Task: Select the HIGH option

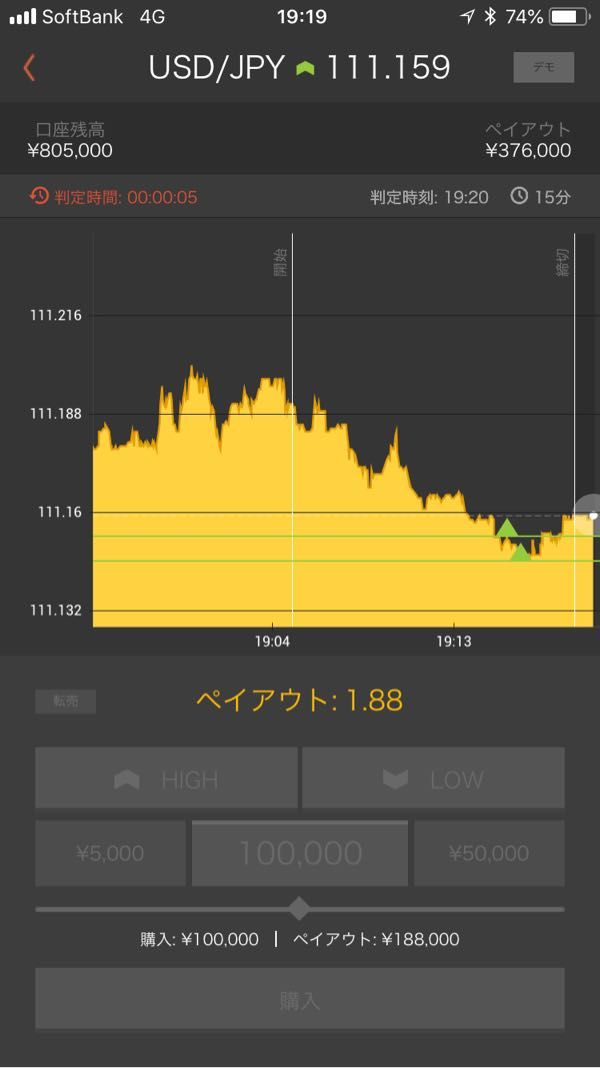Action: (x=166, y=778)
